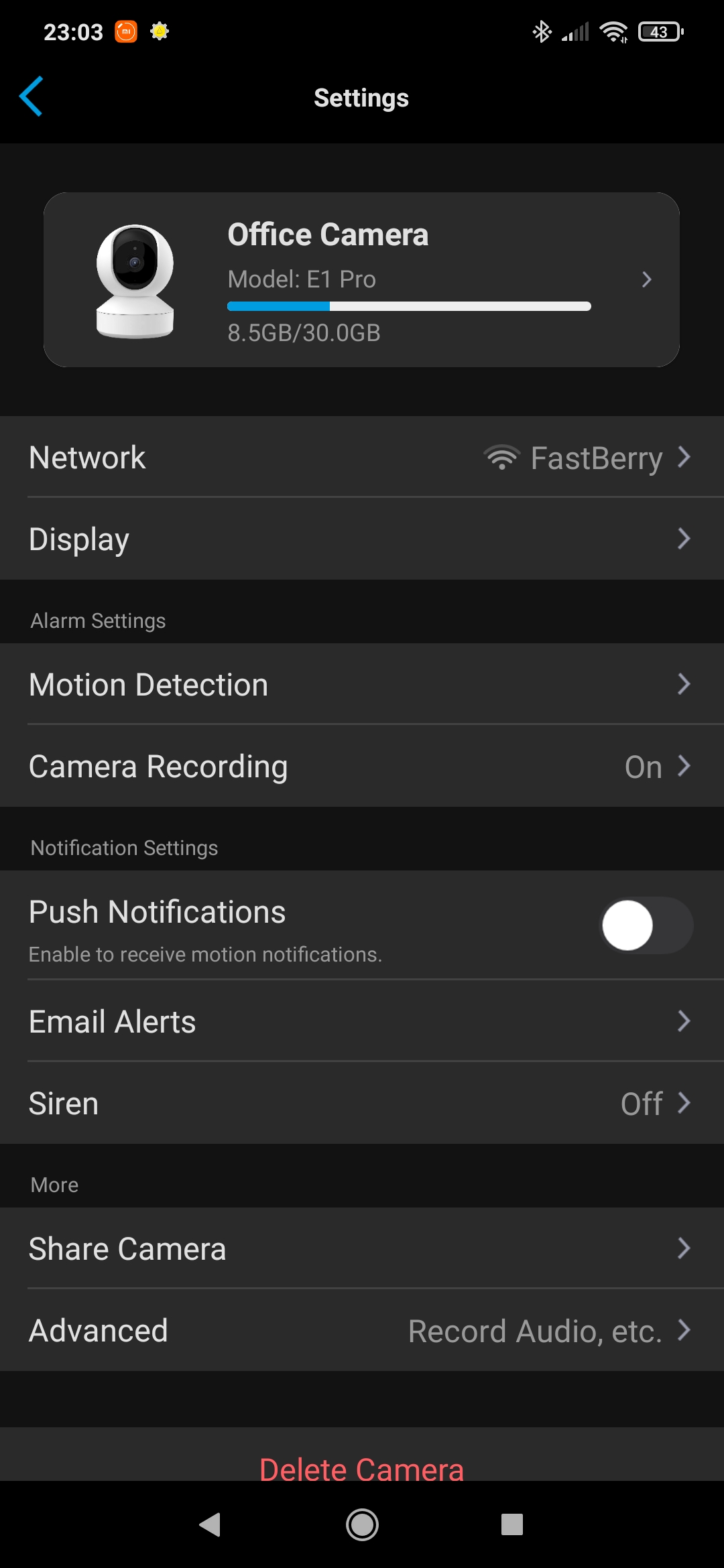
Task: Open Display settings
Action: [362, 539]
